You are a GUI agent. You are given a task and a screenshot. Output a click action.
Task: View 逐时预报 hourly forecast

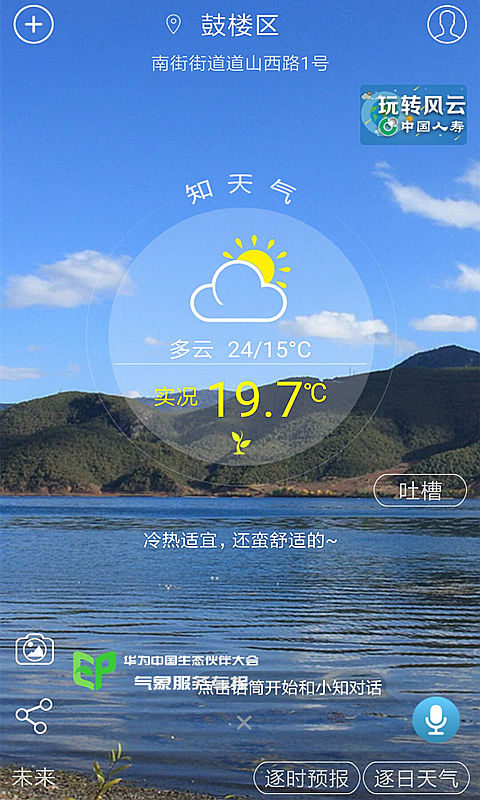[307, 778]
